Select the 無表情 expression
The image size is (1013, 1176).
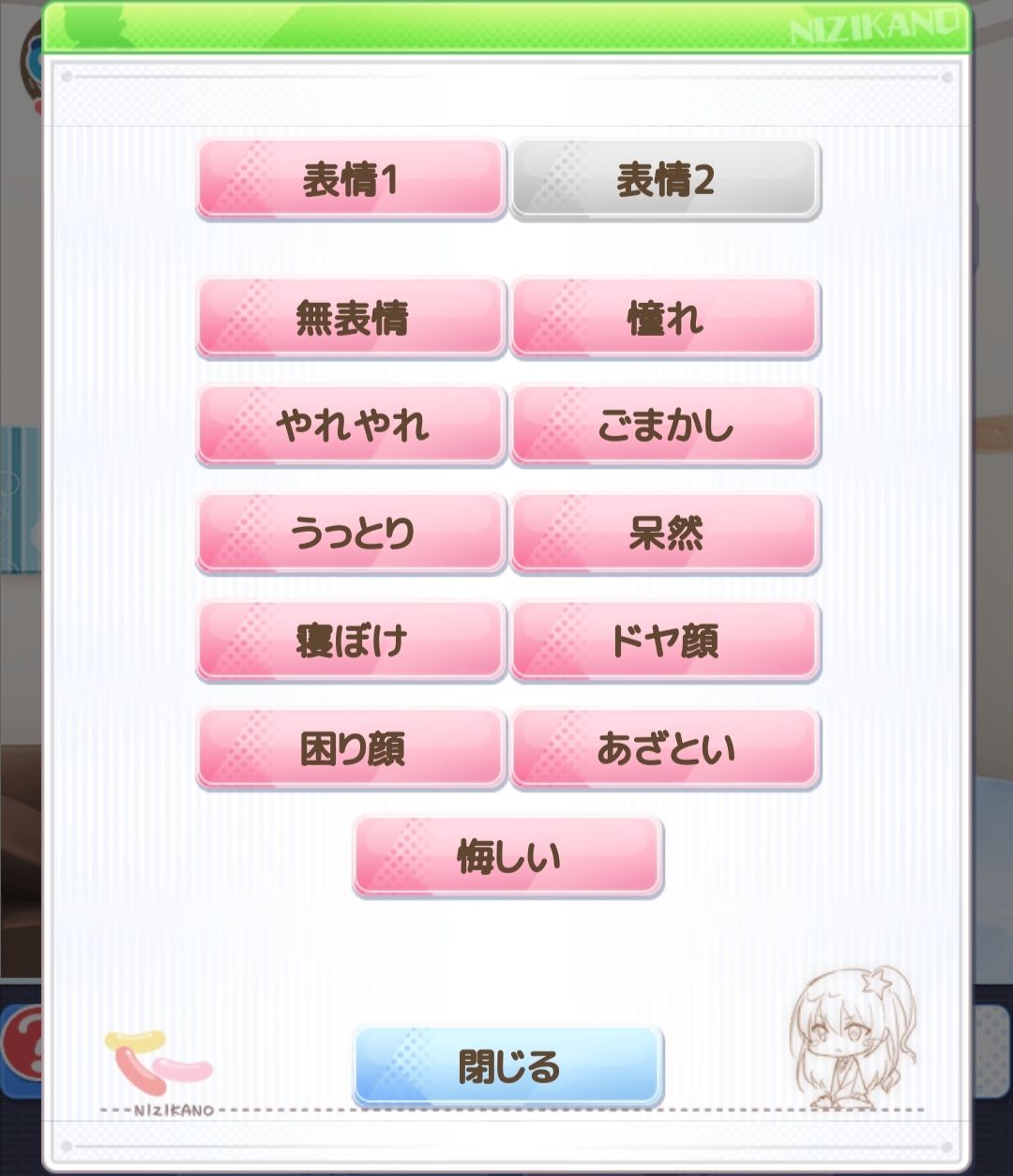[349, 318]
